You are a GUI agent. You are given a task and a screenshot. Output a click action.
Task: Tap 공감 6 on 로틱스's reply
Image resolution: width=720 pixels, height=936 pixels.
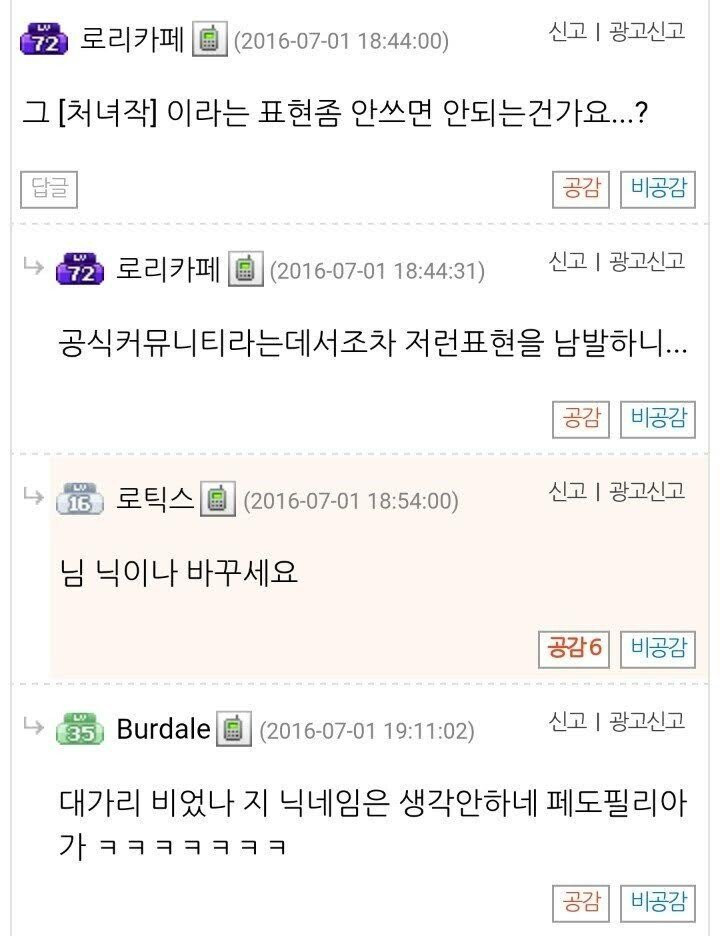click(x=573, y=648)
